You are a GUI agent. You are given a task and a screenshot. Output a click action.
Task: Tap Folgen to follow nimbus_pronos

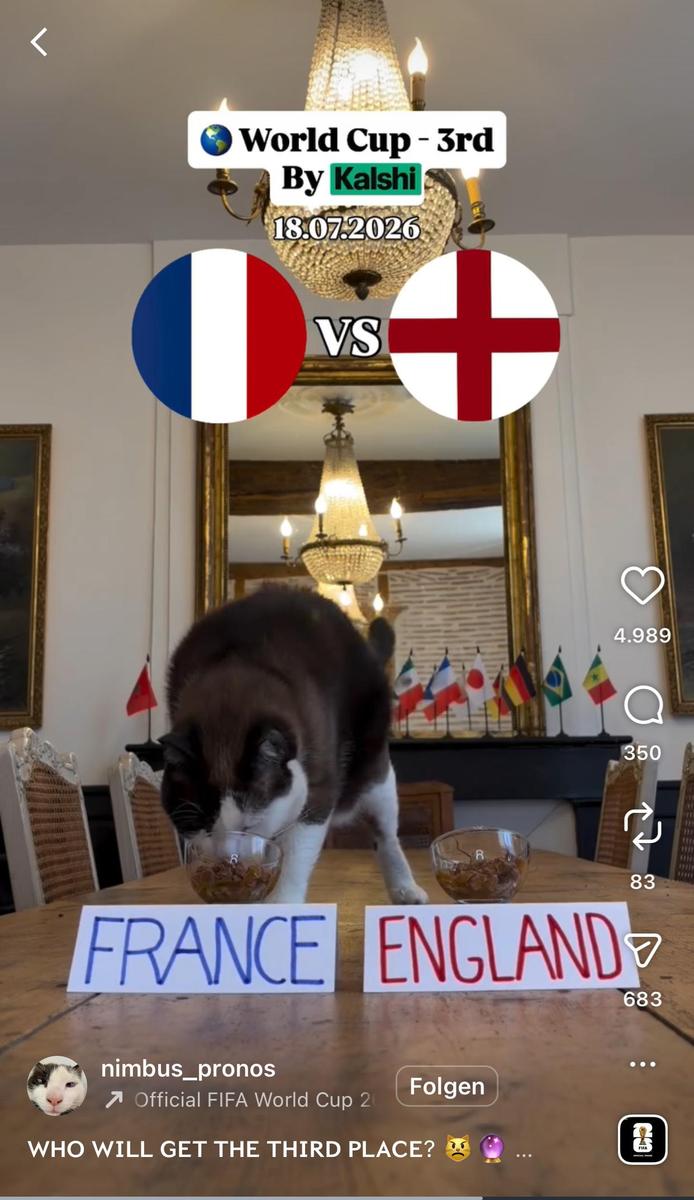point(446,1086)
